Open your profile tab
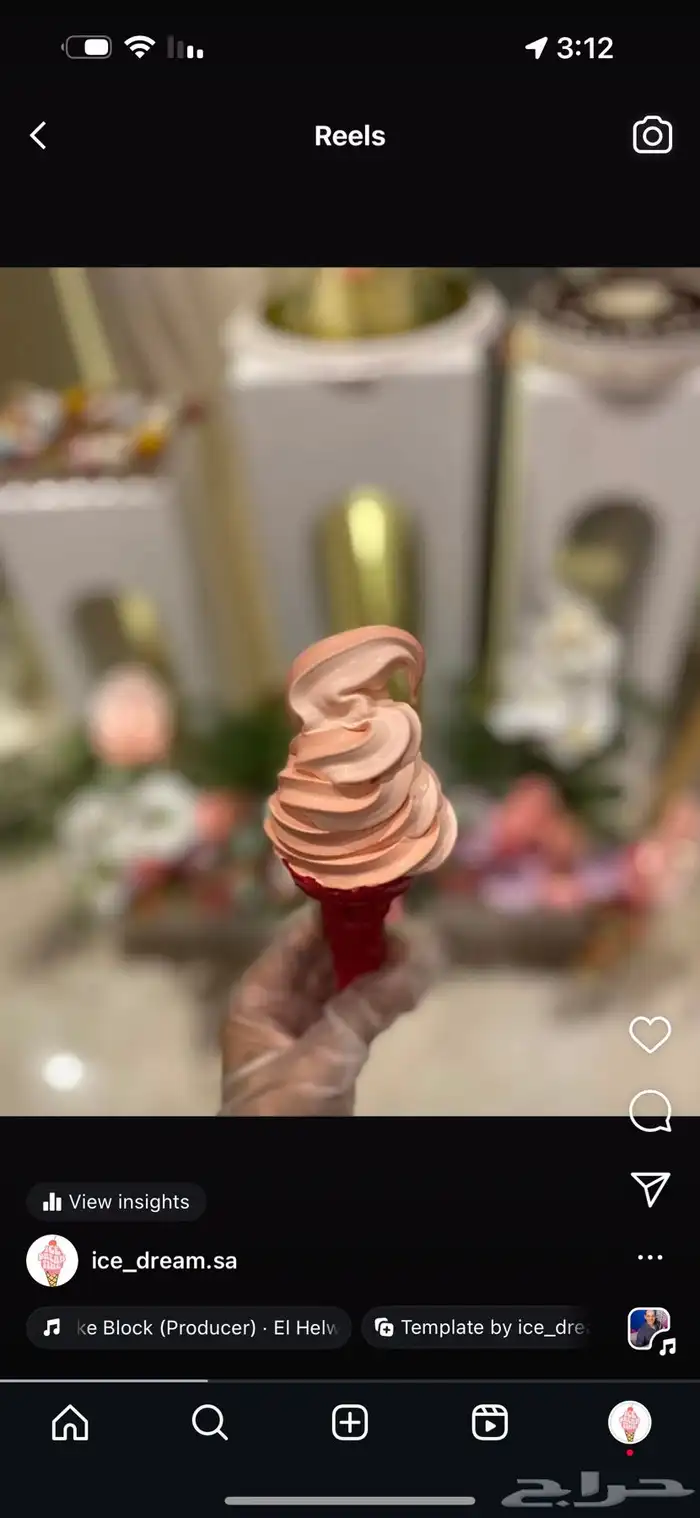700x1518 pixels. pos(630,1422)
